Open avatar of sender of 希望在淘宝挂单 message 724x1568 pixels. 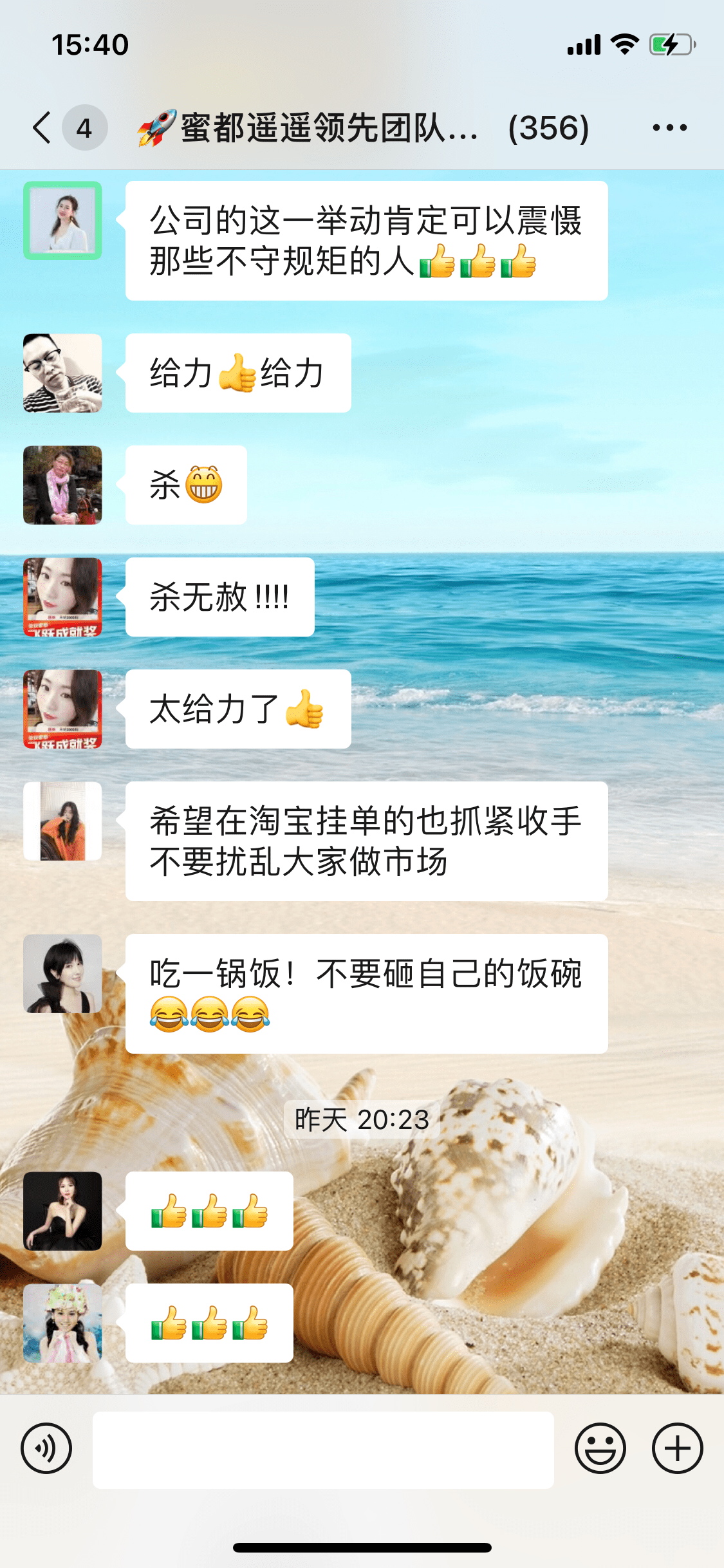(62, 821)
